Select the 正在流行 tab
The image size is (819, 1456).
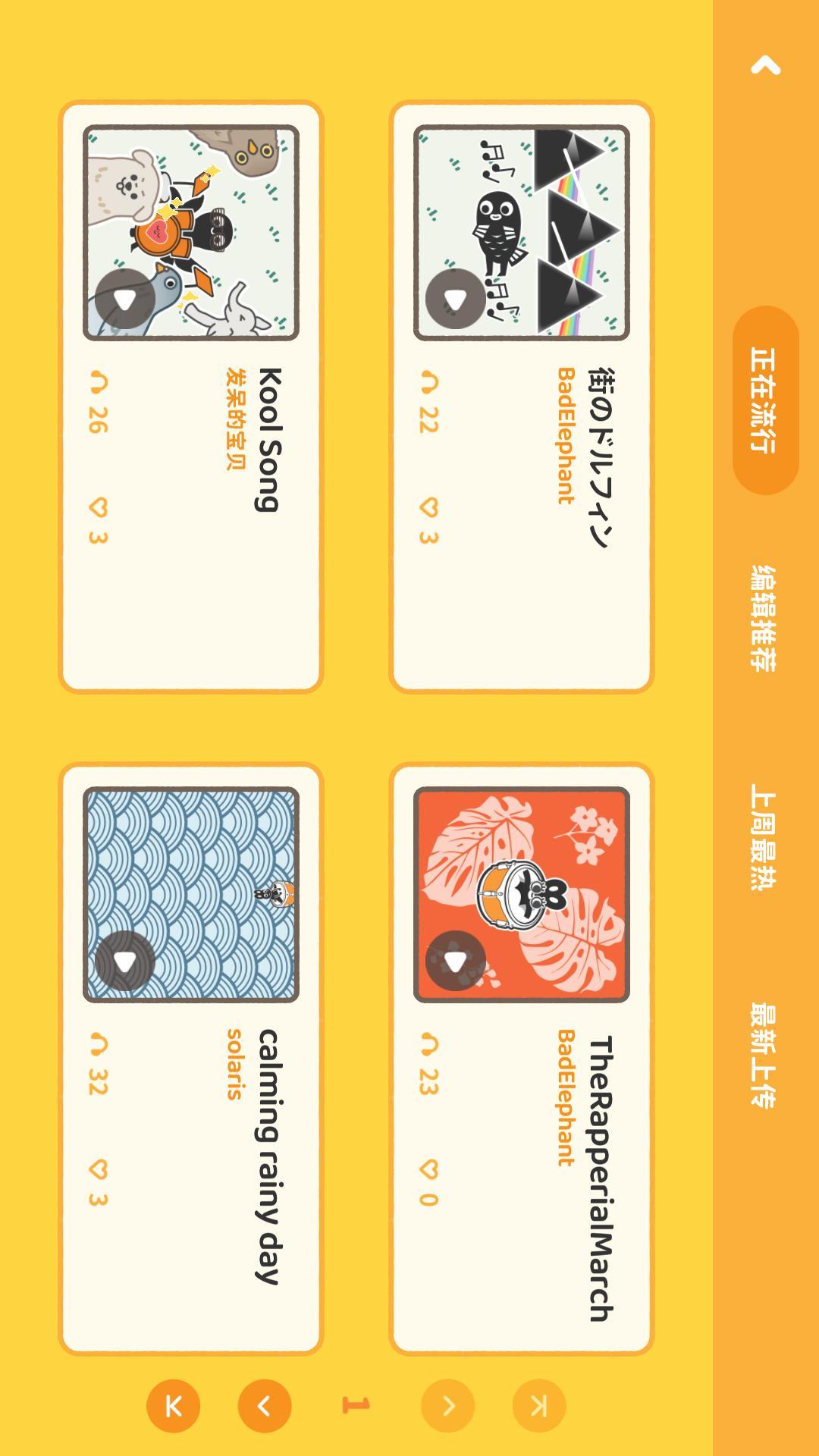click(764, 400)
